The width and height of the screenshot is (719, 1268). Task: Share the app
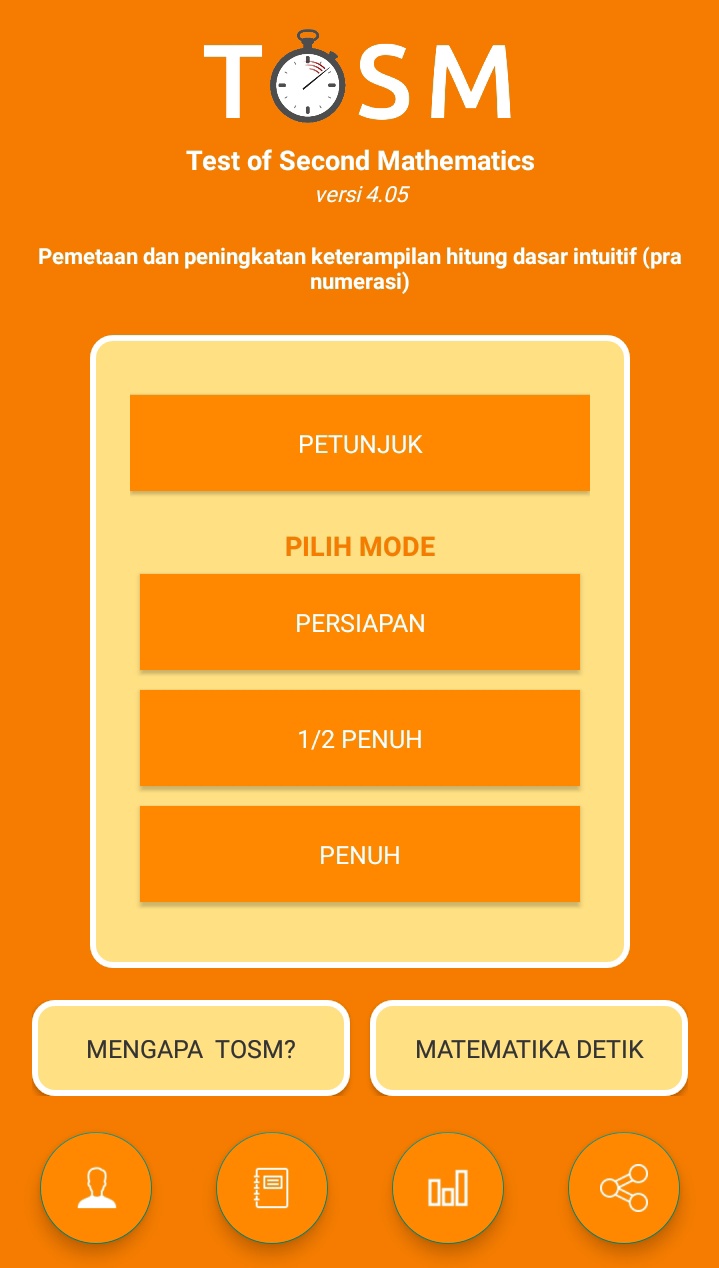pyautogui.click(x=624, y=1188)
